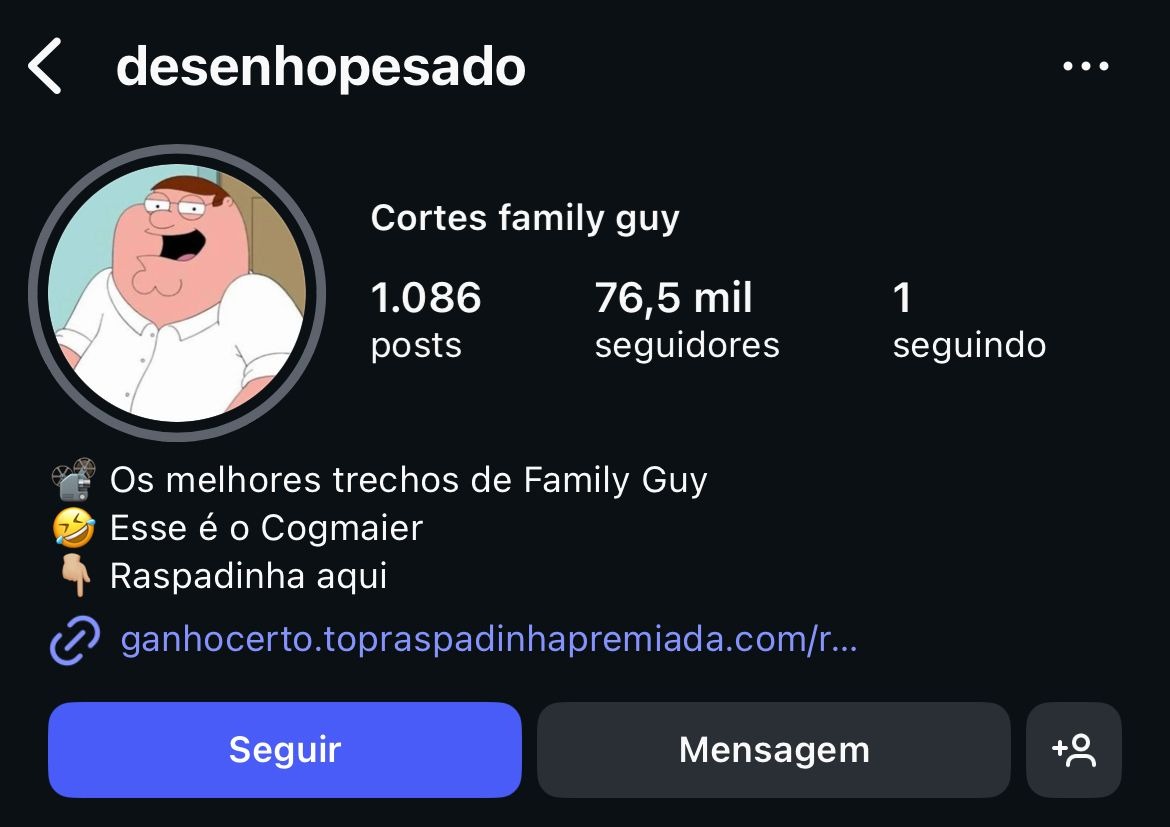Image resolution: width=1170 pixels, height=827 pixels.
Task: Go back using the arrow icon
Action: tap(45, 67)
